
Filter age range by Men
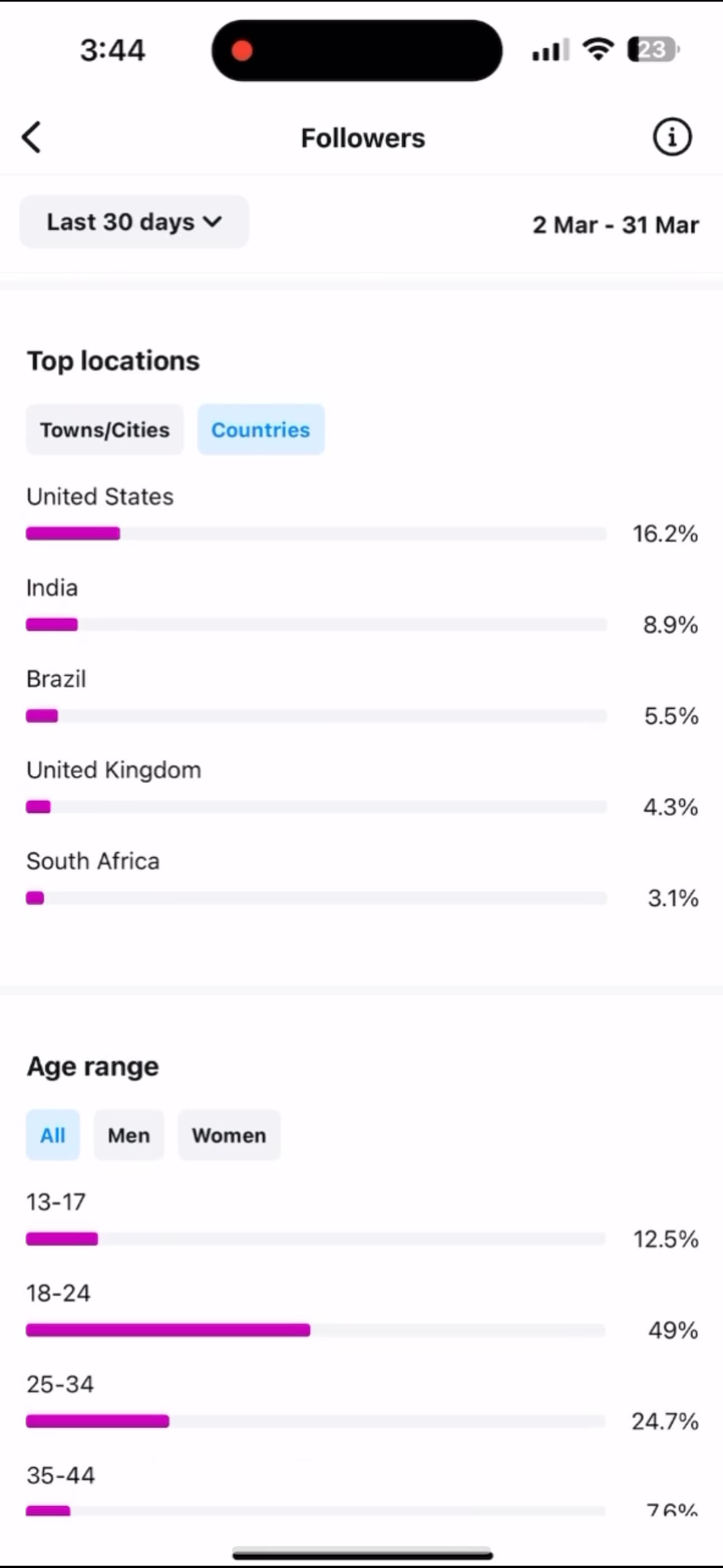click(129, 1135)
